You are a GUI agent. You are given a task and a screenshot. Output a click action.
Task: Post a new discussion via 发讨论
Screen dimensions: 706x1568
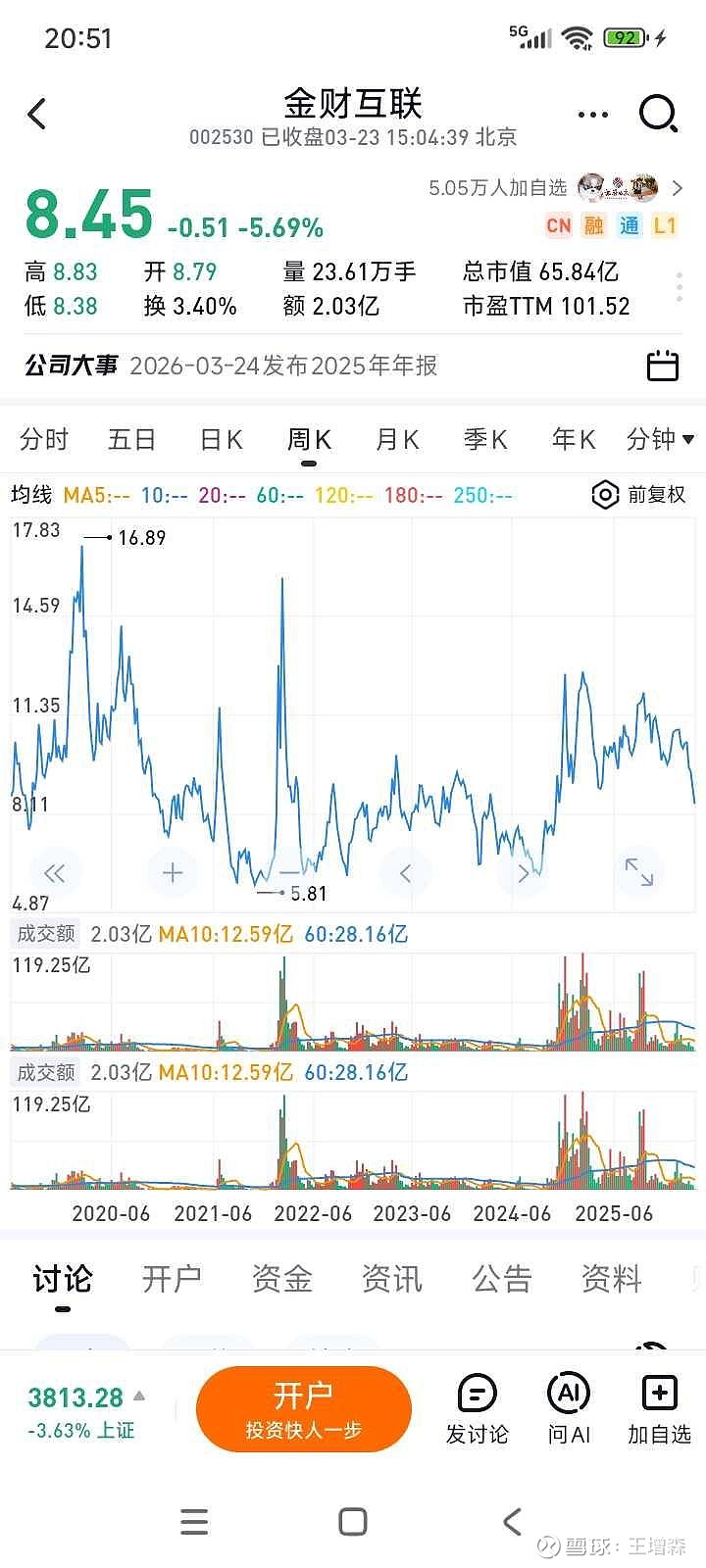pyautogui.click(x=477, y=1408)
